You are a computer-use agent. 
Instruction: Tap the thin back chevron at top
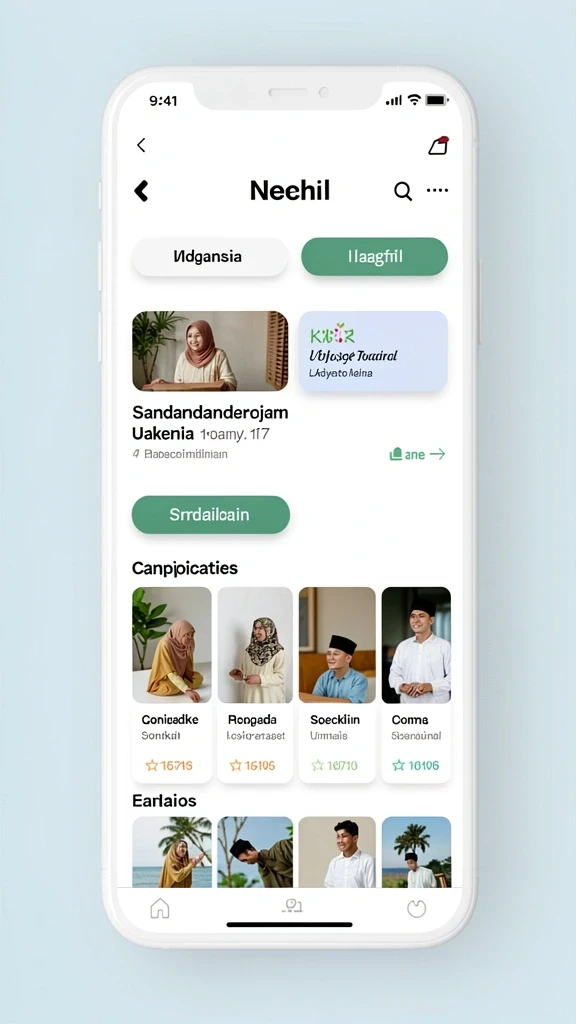pyautogui.click(x=141, y=145)
